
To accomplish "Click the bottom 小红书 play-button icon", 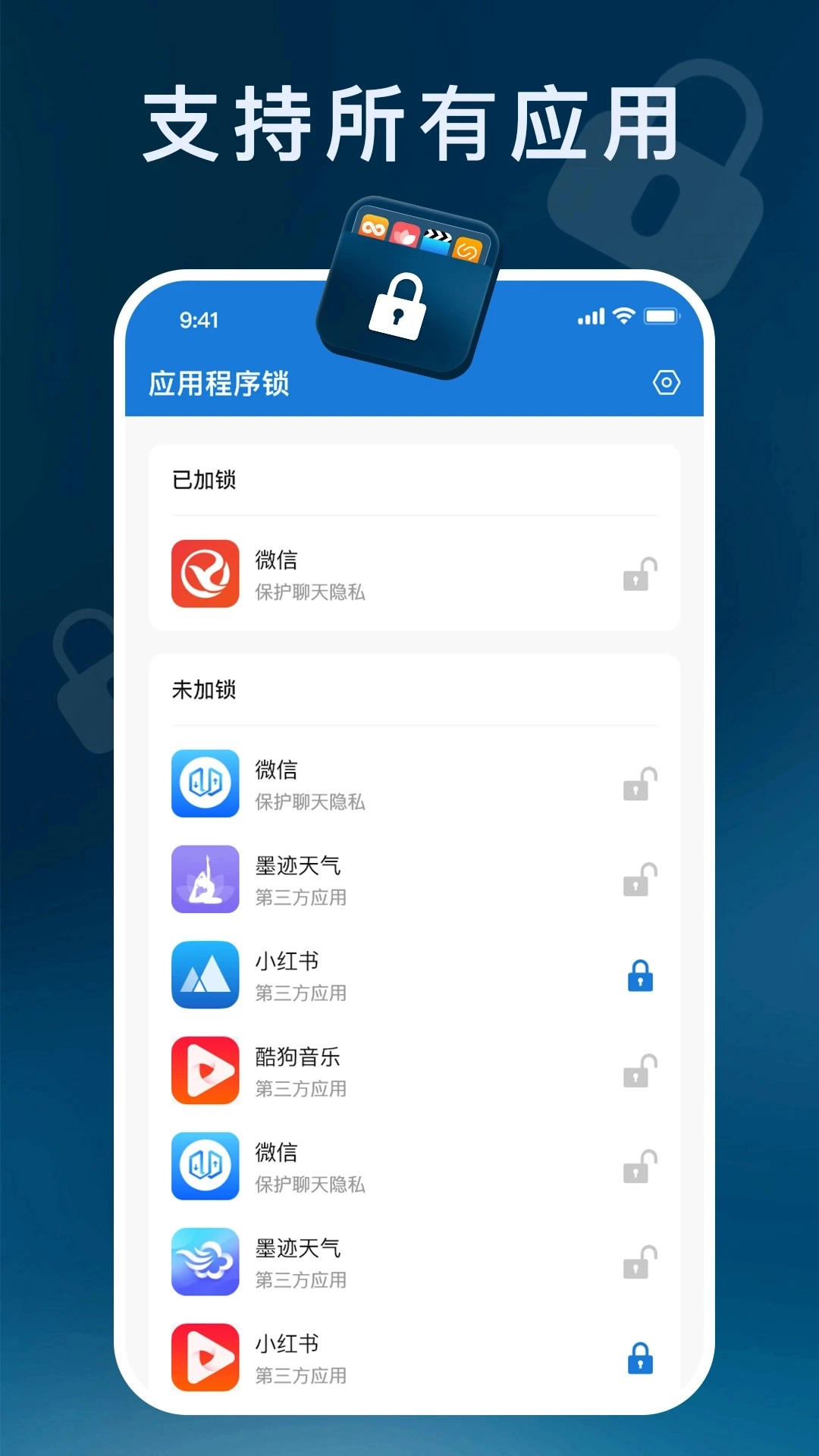I will 205,1357.
